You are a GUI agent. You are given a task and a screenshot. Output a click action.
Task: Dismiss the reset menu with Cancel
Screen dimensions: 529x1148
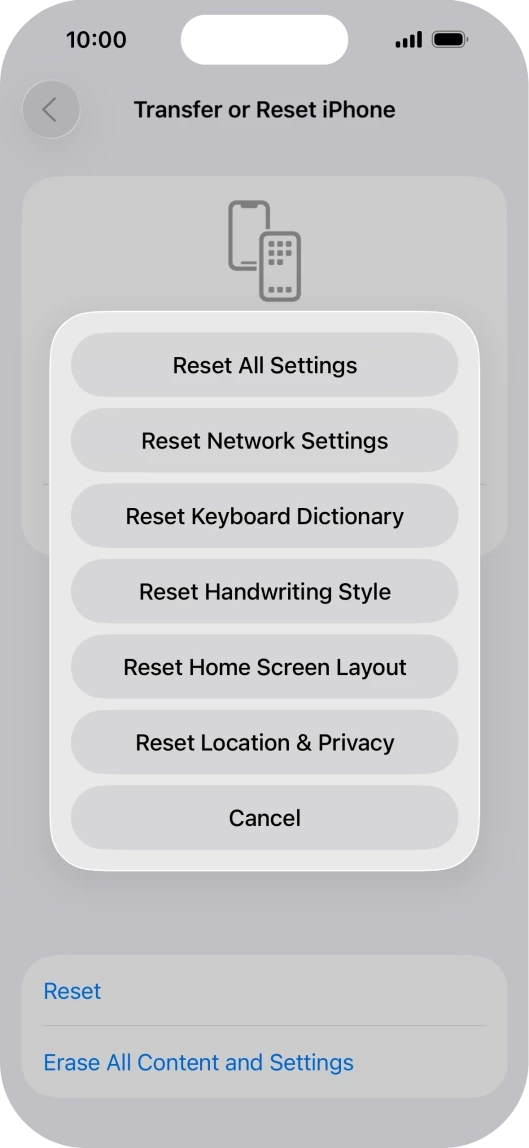tap(264, 818)
